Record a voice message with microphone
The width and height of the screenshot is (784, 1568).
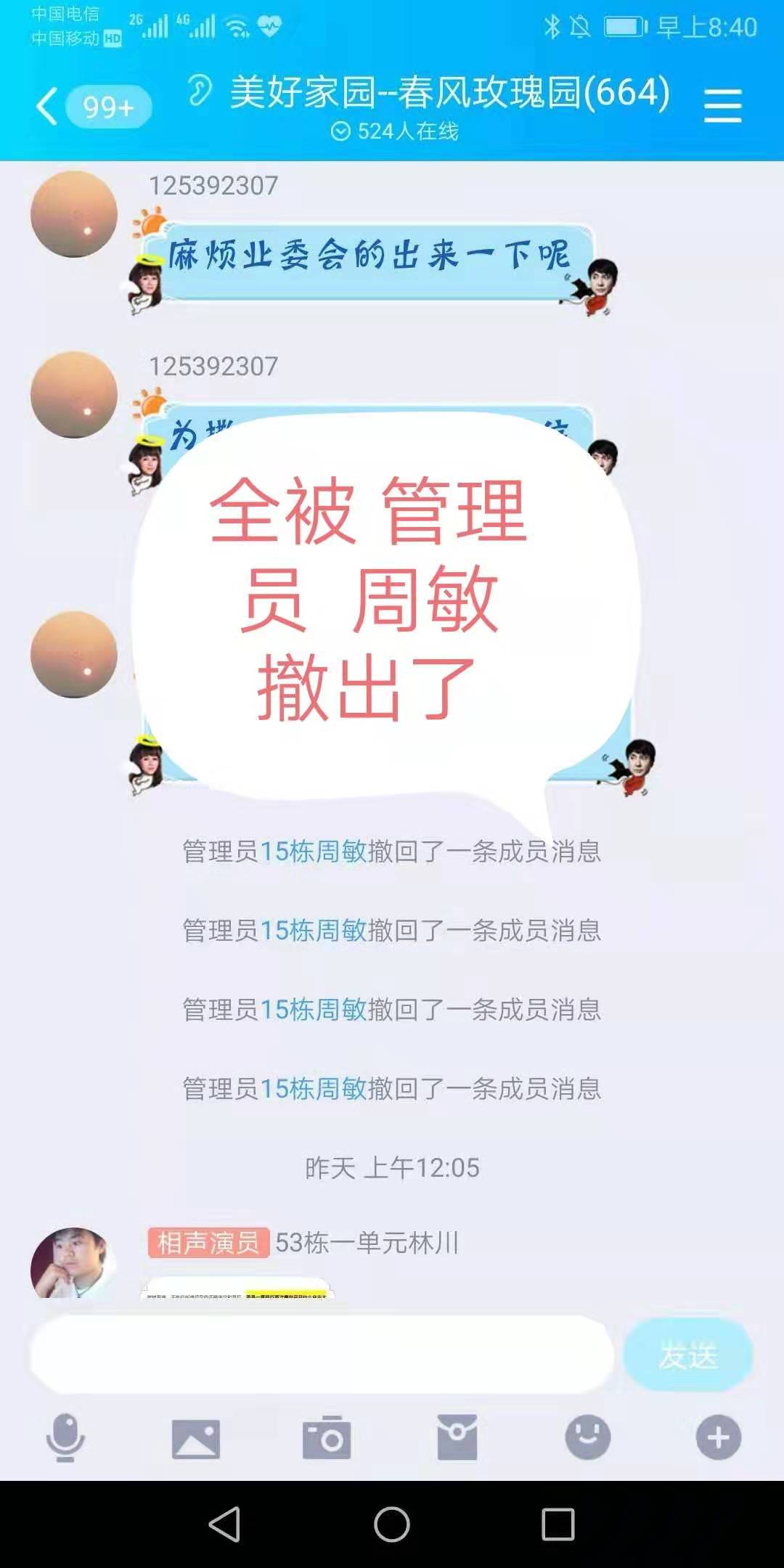[65, 1437]
